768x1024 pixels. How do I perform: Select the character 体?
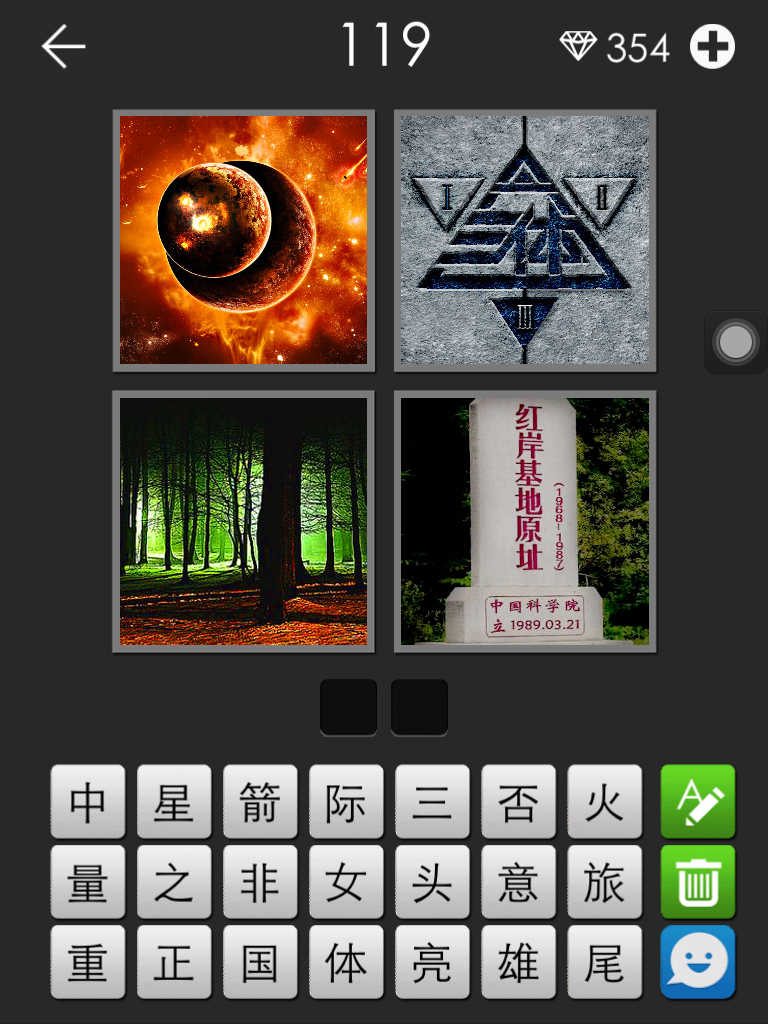[x=346, y=962]
